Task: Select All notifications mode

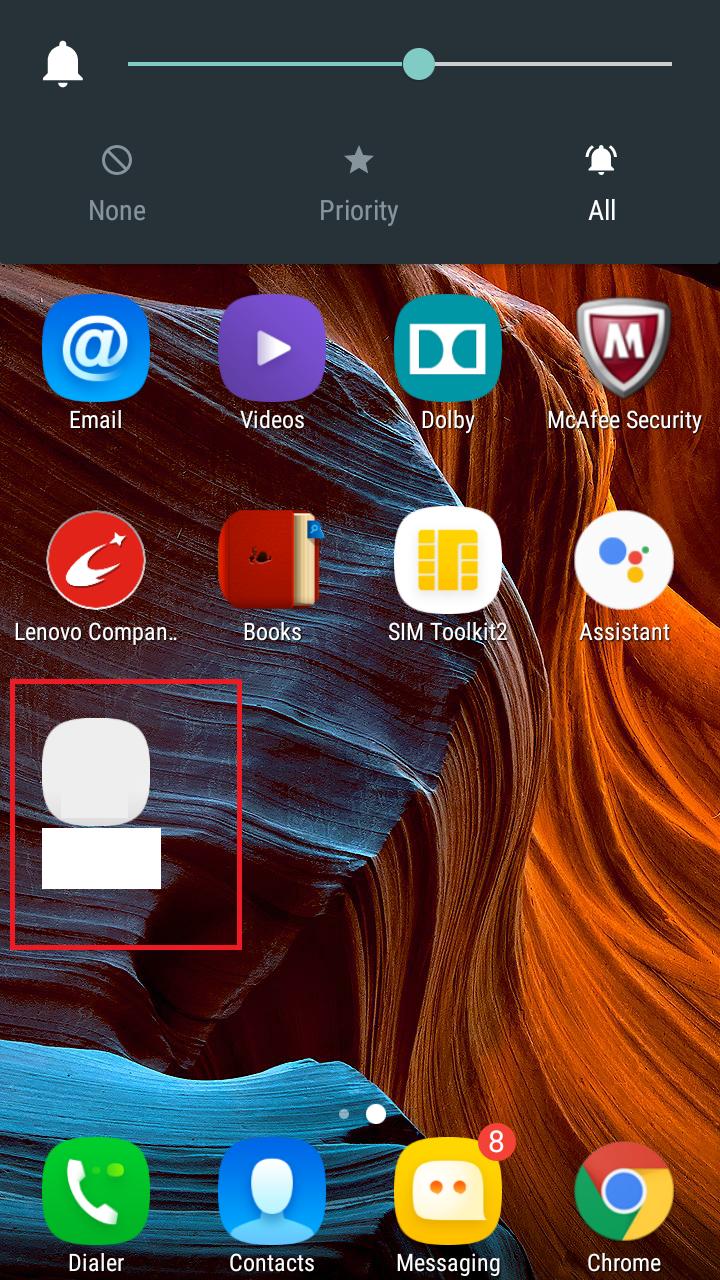Action: point(601,185)
